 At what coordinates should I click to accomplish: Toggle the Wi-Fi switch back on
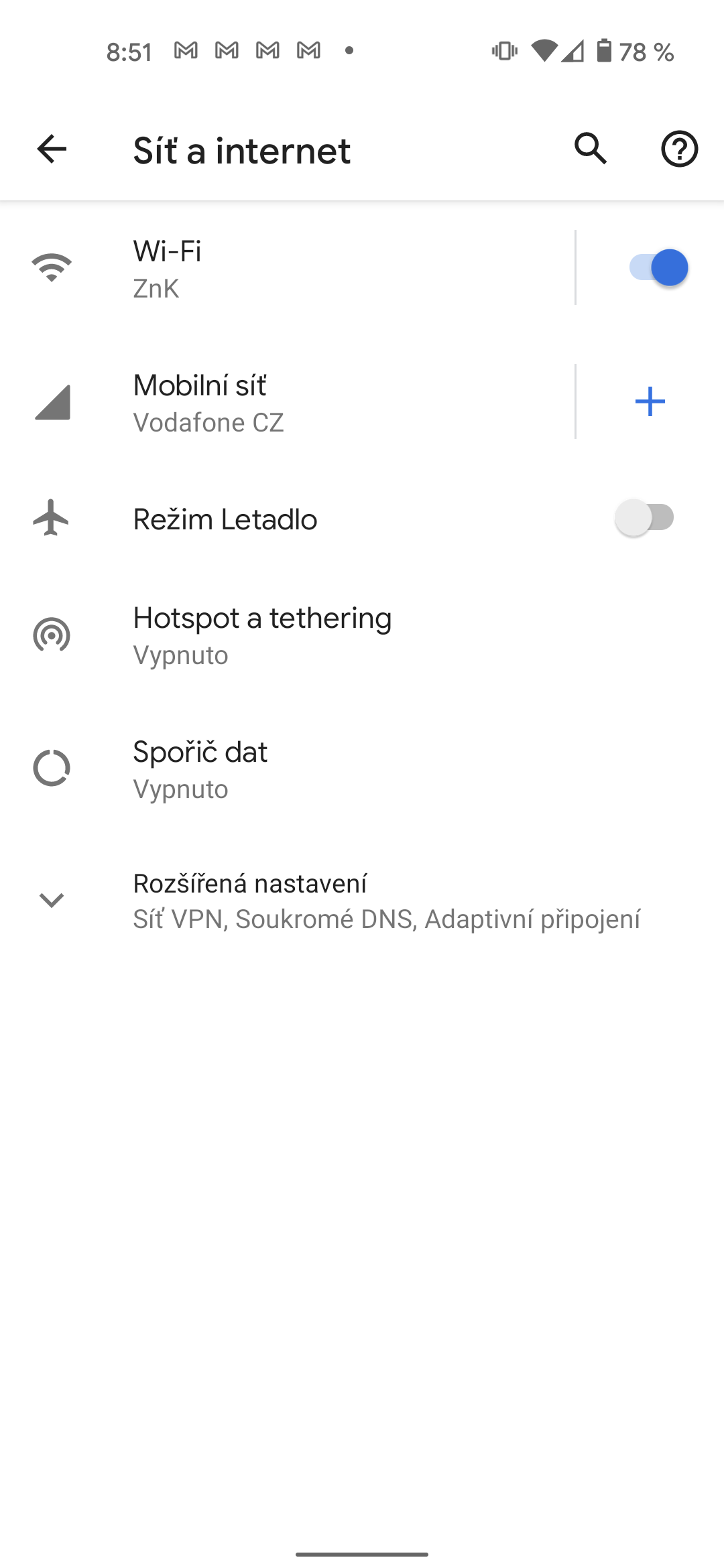[659, 267]
